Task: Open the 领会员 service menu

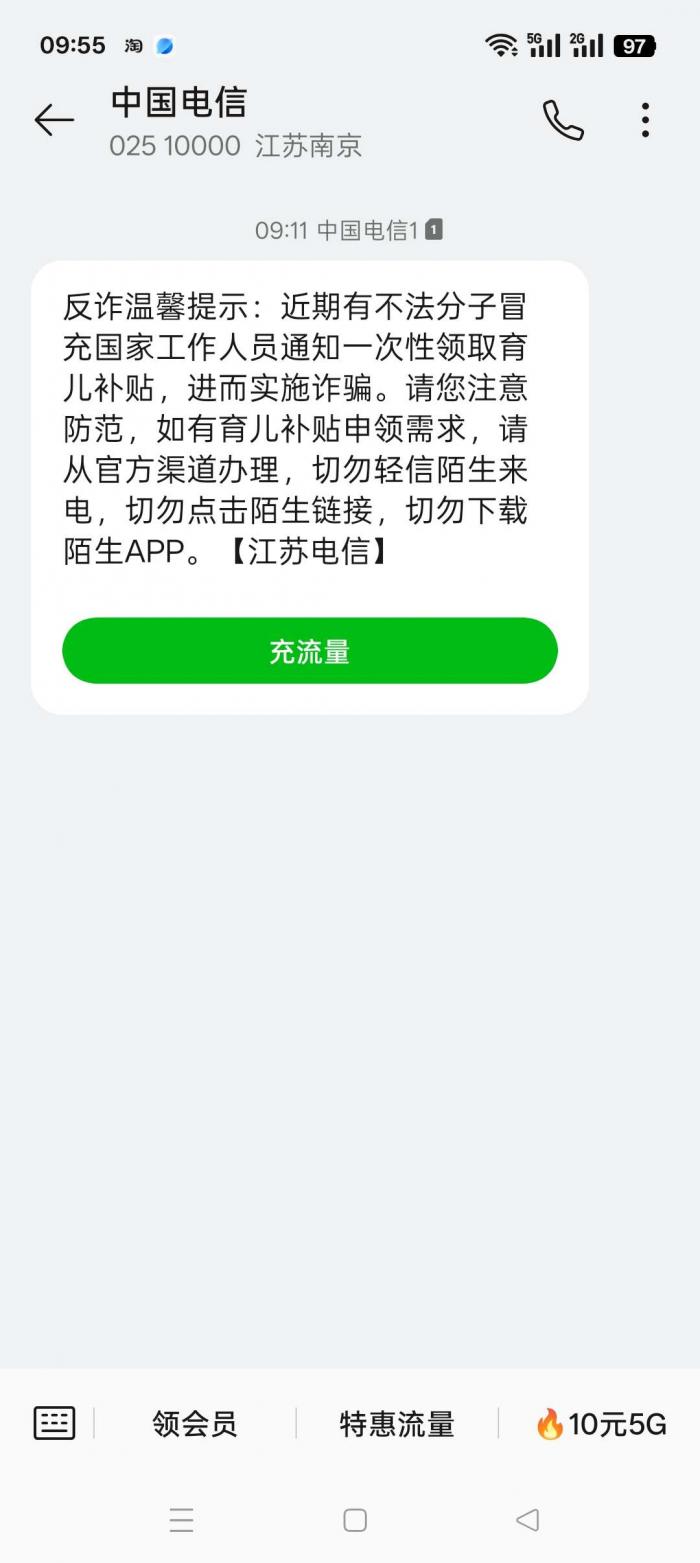Action: [195, 1423]
